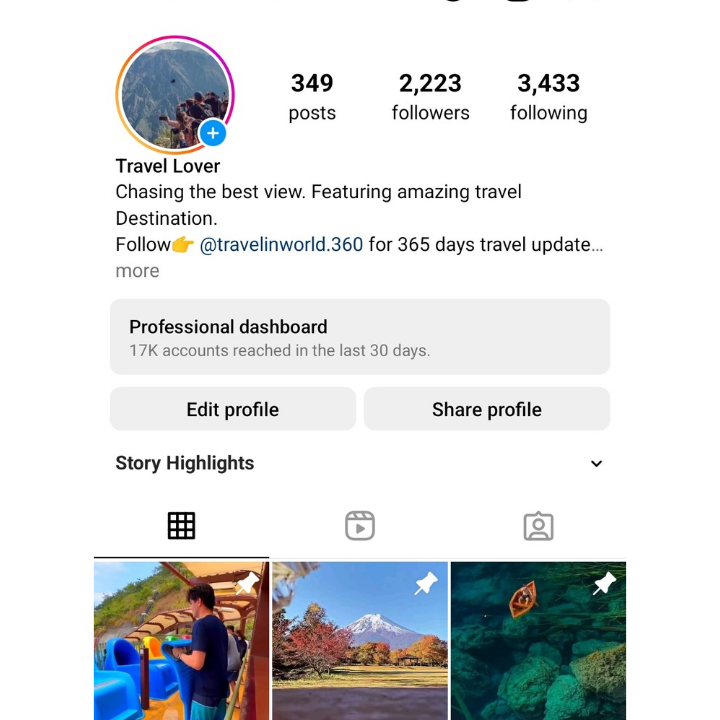The image size is (720, 720).
Task: Tap Edit profile
Action: [x=233, y=409]
